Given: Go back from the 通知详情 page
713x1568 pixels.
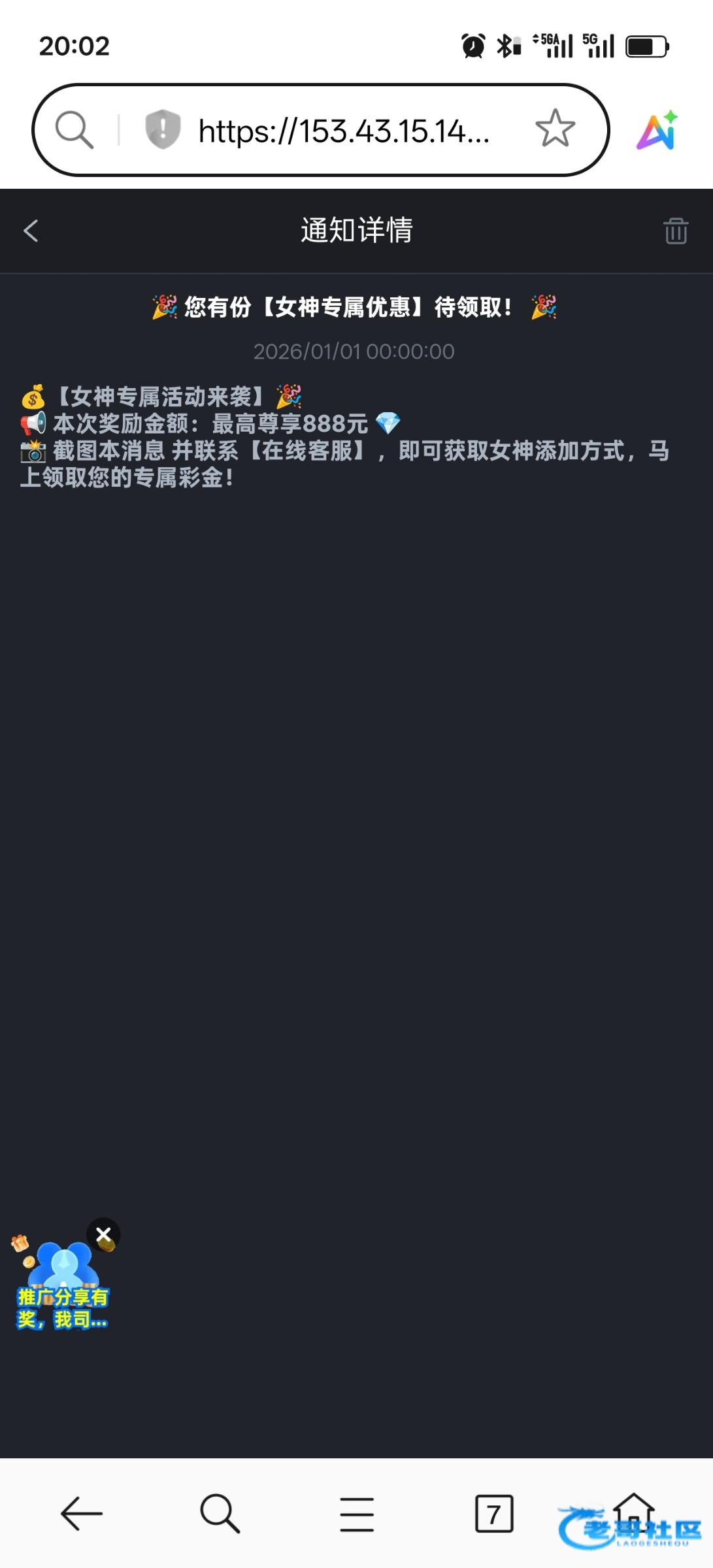Looking at the screenshot, I should pos(31,231).
